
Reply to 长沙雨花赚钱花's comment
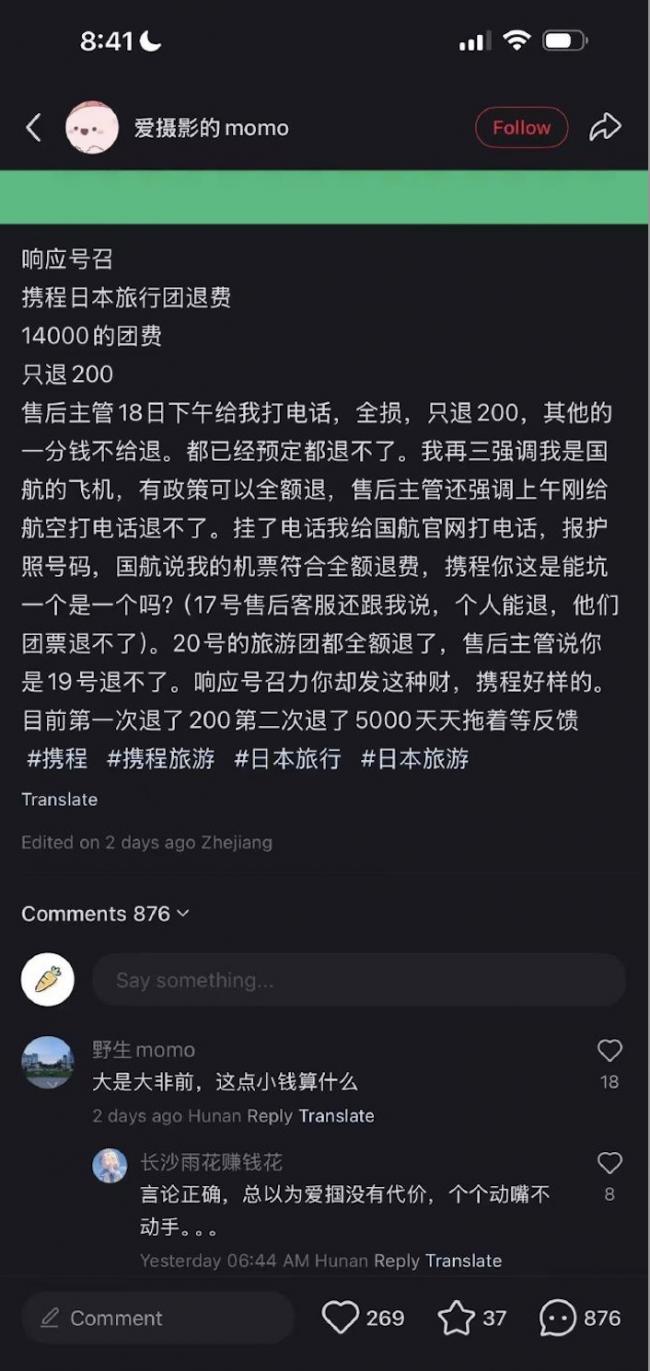pyautogui.click(x=396, y=1261)
